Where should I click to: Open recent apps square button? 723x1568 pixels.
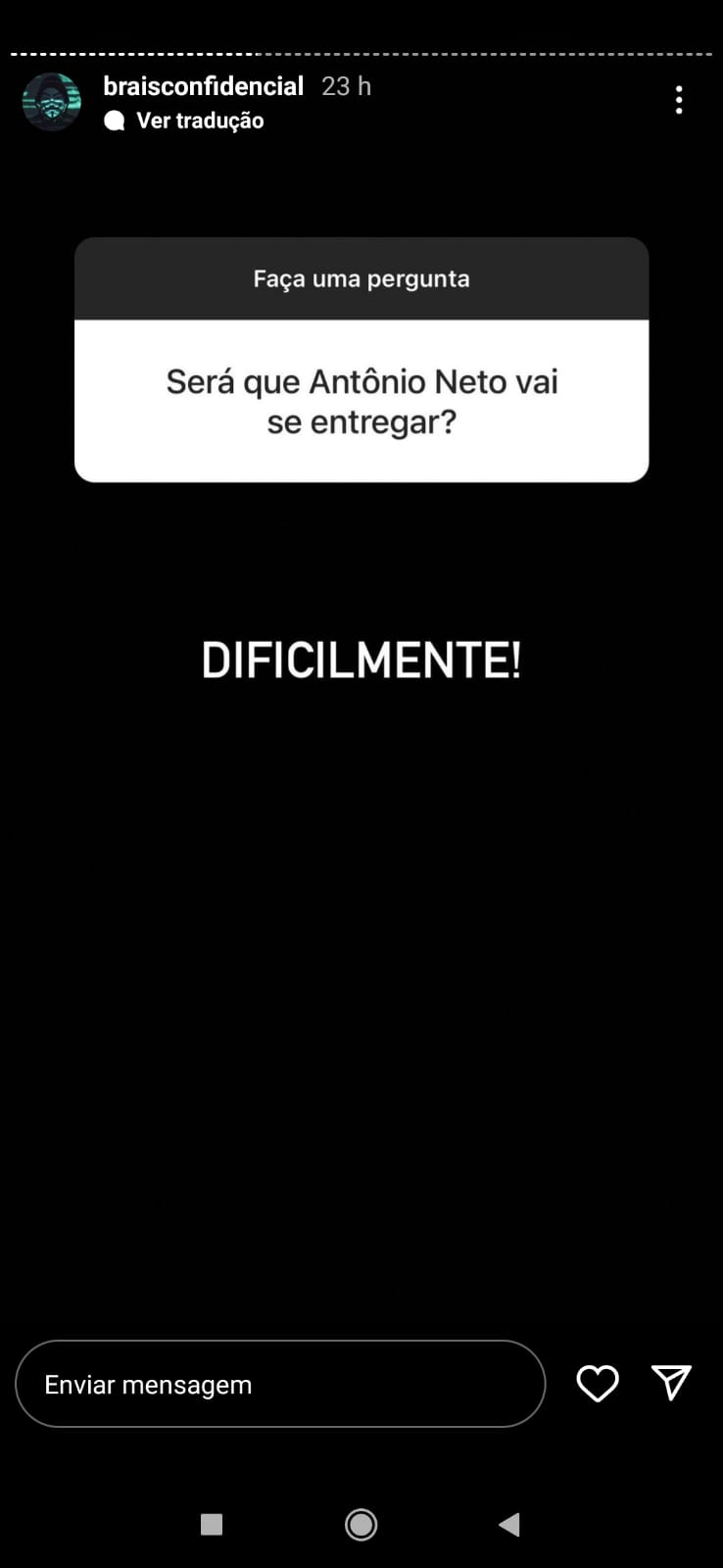click(212, 1524)
